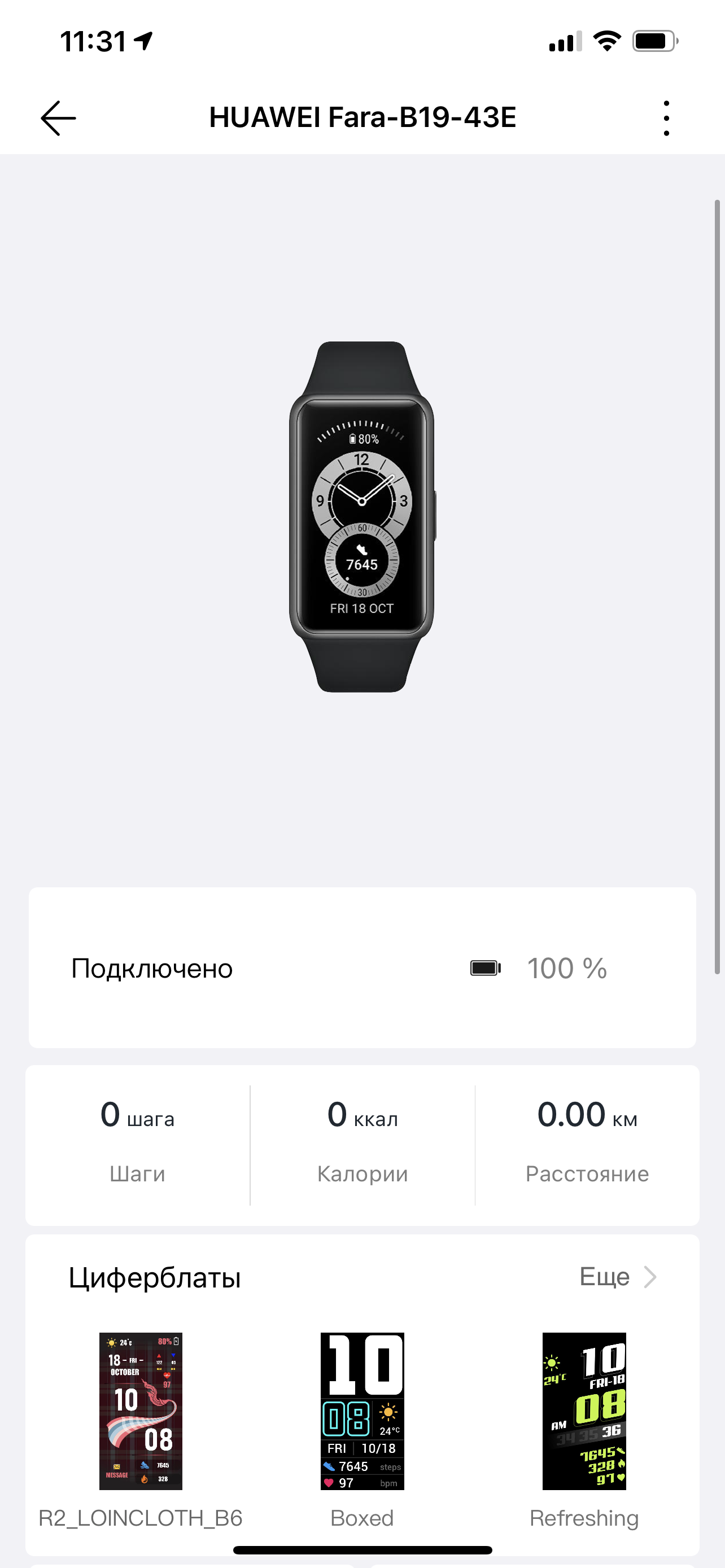Go back using the arrow icon

click(58, 118)
